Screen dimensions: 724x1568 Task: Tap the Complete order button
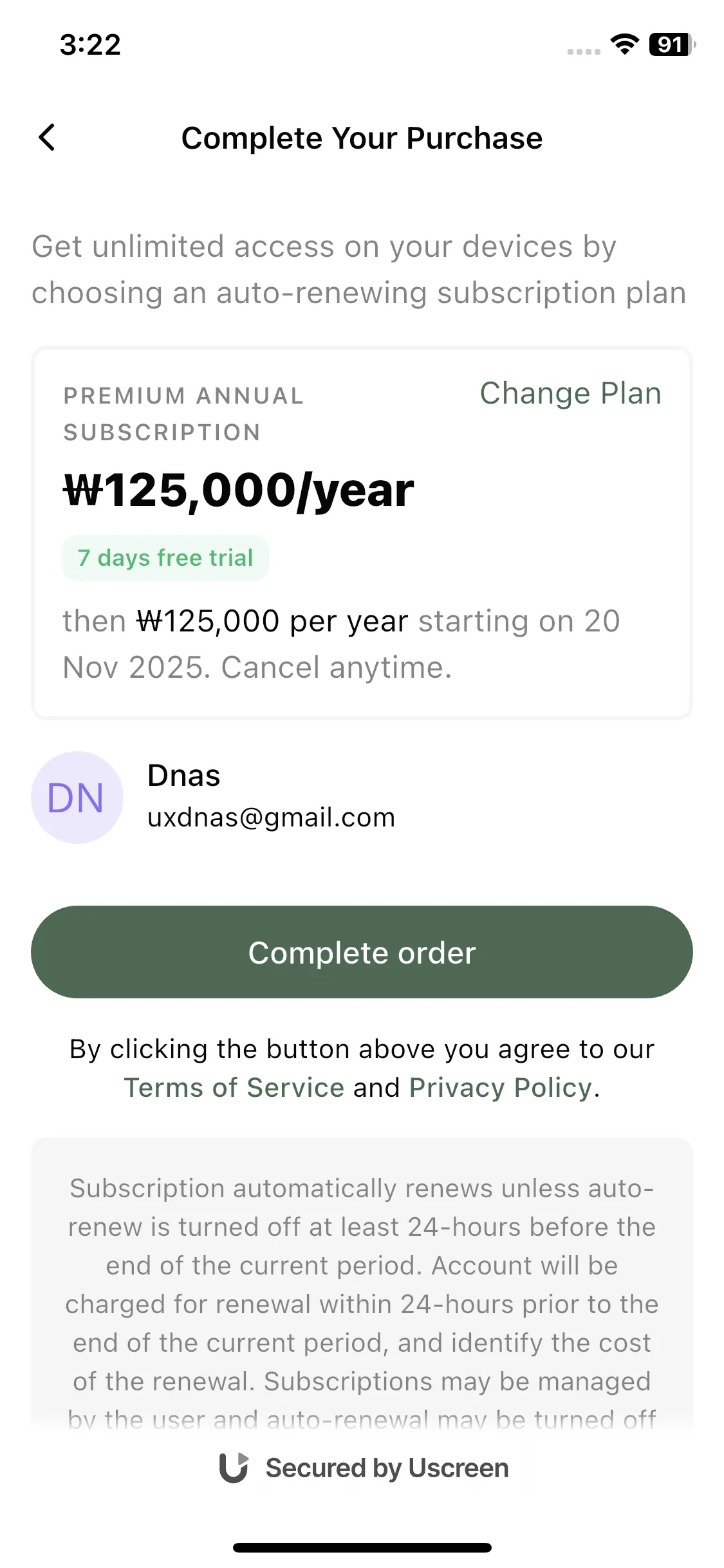click(x=362, y=952)
